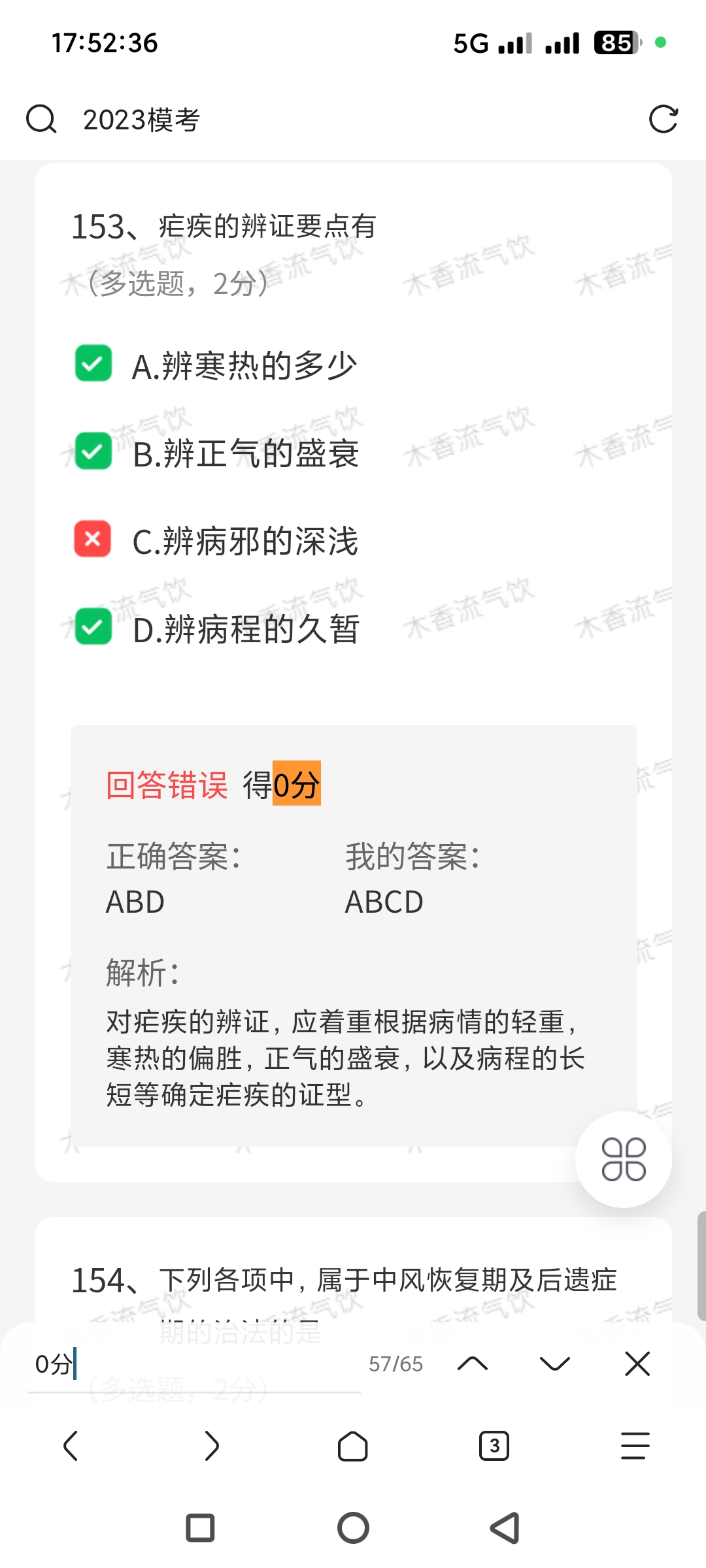The width and height of the screenshot is (706, 1568).
Task: Reload the page with the refresh icon
Action: (663, 120)
